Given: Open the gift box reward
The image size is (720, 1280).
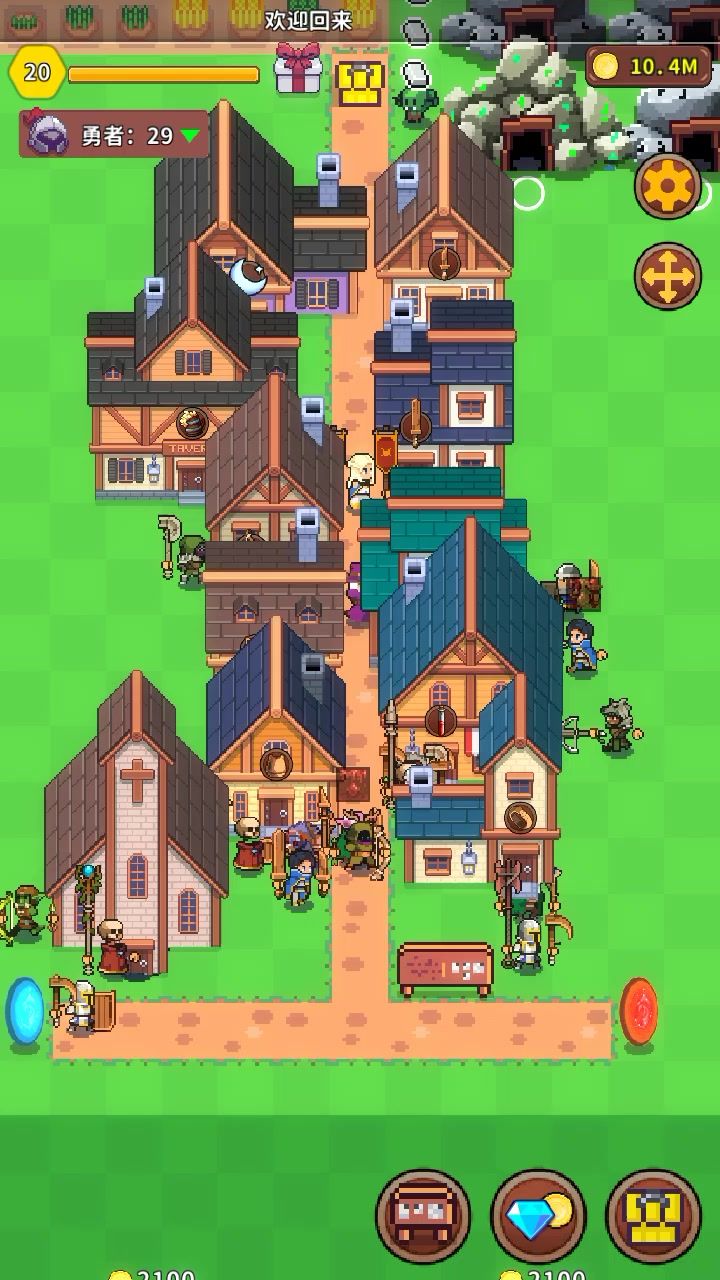Looking at the screenshot, I should coord(298,69).
